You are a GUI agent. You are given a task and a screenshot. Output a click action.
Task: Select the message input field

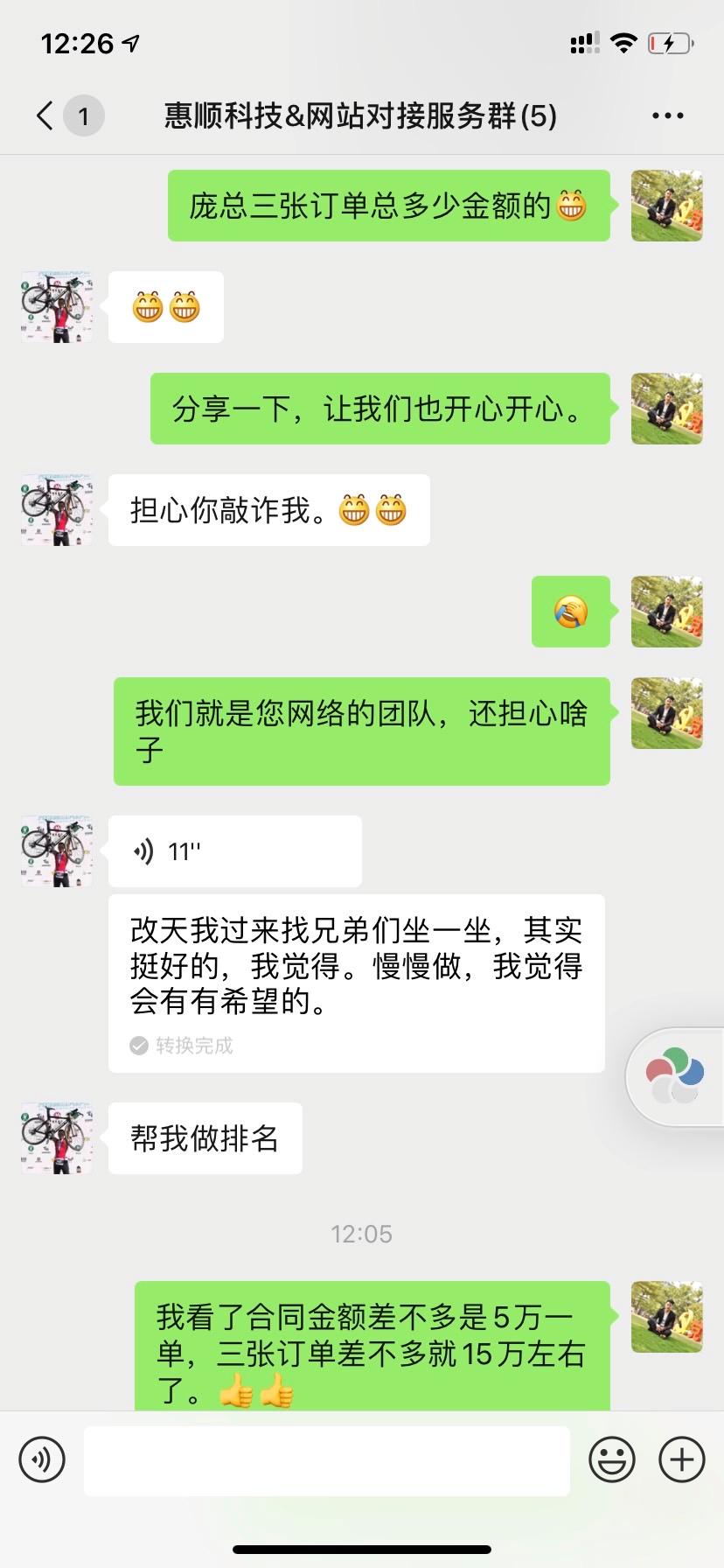[x=326, y=1459]
